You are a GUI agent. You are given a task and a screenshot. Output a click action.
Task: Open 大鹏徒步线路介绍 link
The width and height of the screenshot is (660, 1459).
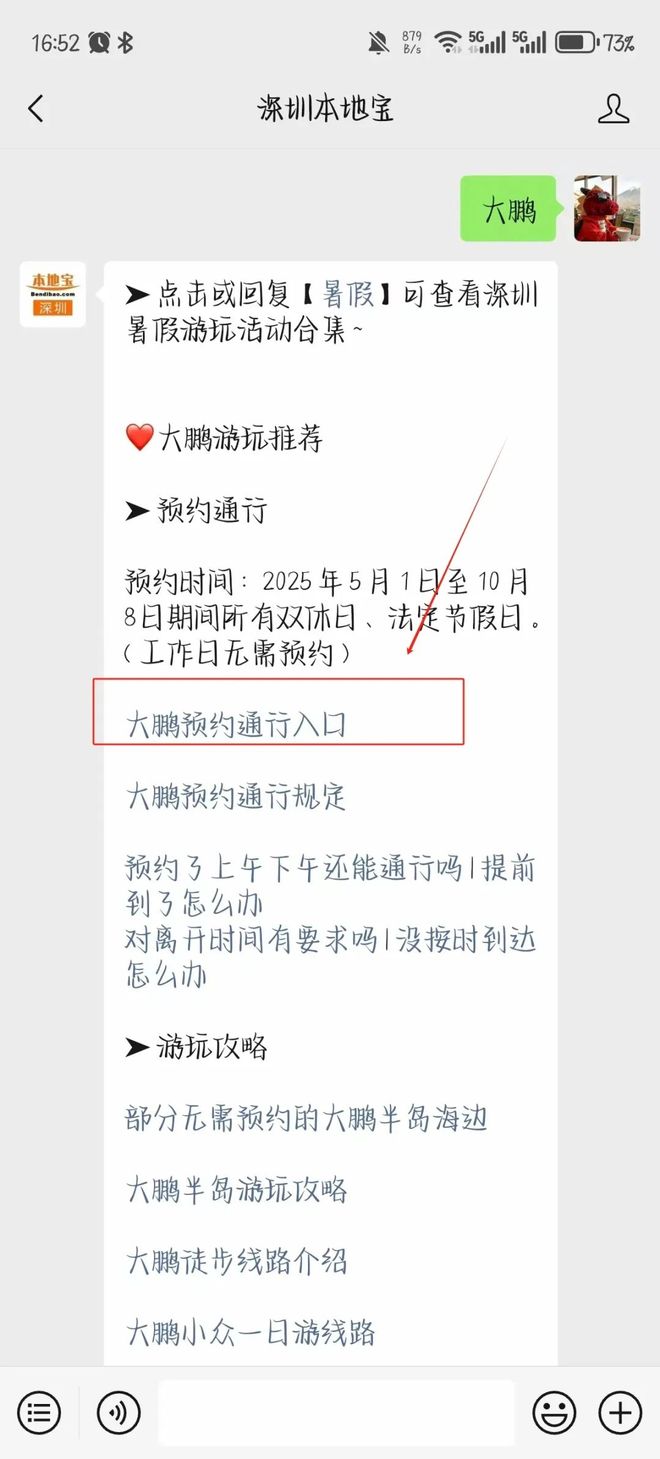coord(236,1261)
